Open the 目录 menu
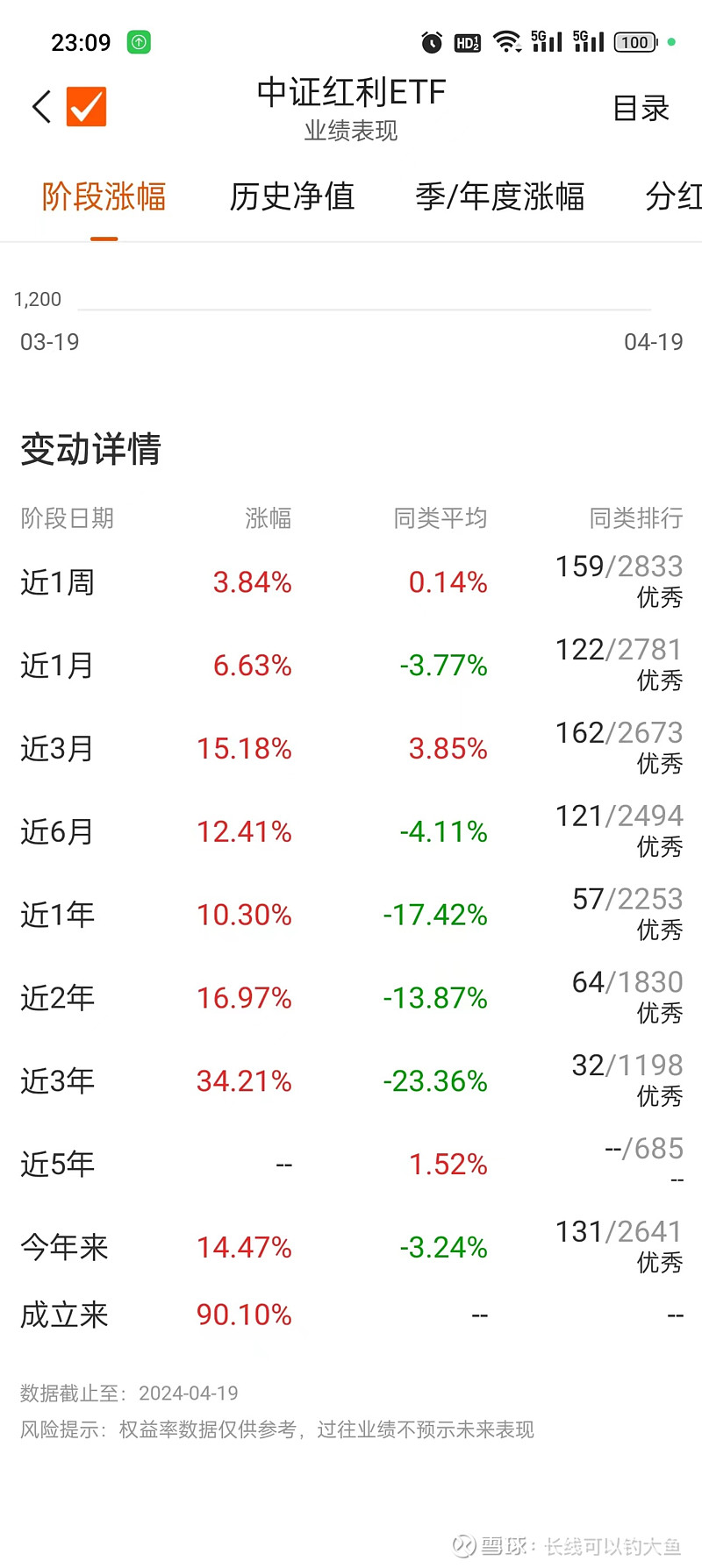The height and width of the screenshot is (1568, 702). (641, 108)
